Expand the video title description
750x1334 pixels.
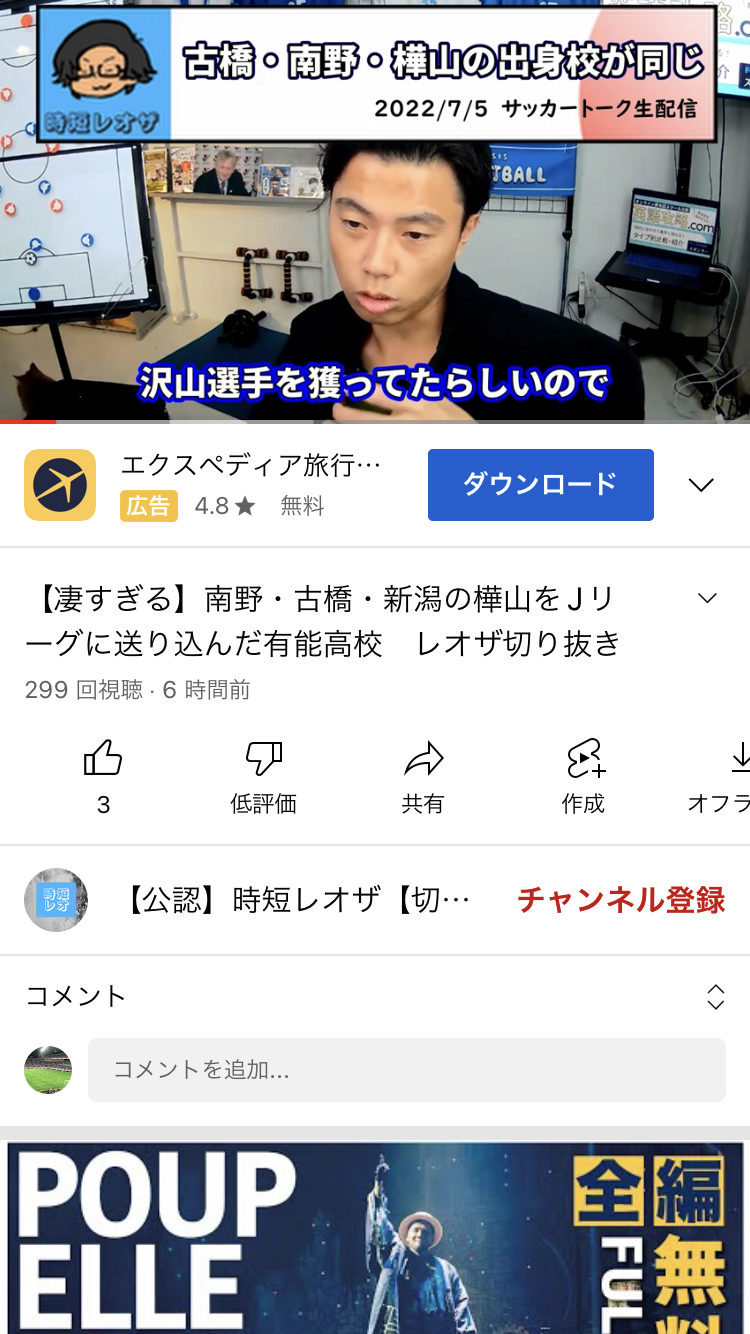point(707,599)
